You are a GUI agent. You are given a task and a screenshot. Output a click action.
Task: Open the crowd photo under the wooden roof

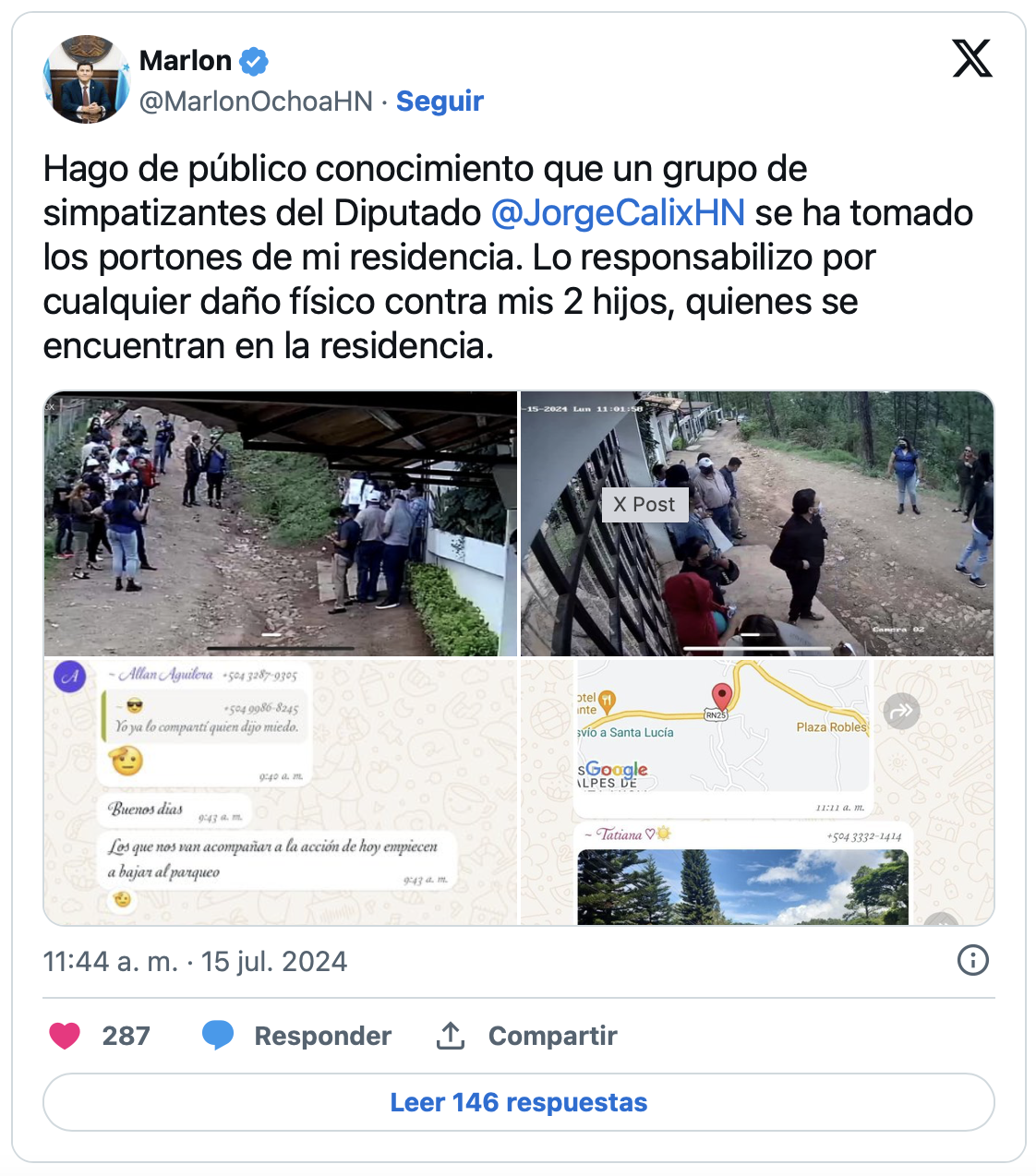281,523
